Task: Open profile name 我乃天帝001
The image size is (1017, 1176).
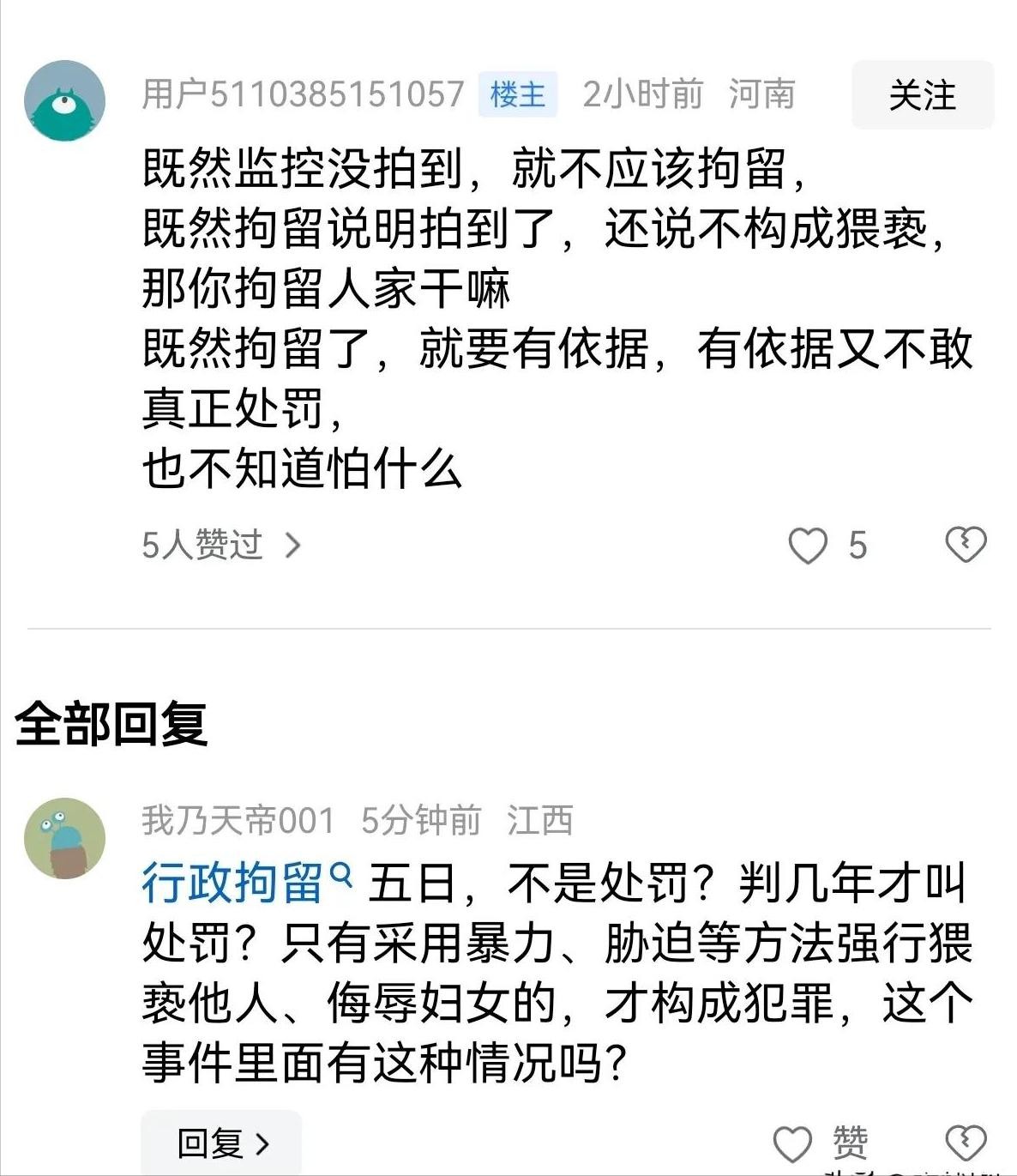Action: click(238, 820)
